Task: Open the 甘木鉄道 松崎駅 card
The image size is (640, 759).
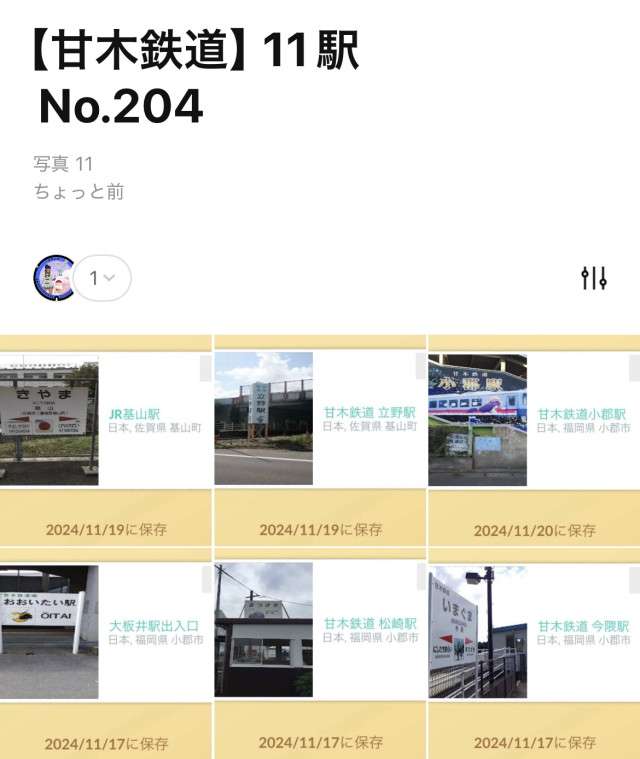Action: 318,631
